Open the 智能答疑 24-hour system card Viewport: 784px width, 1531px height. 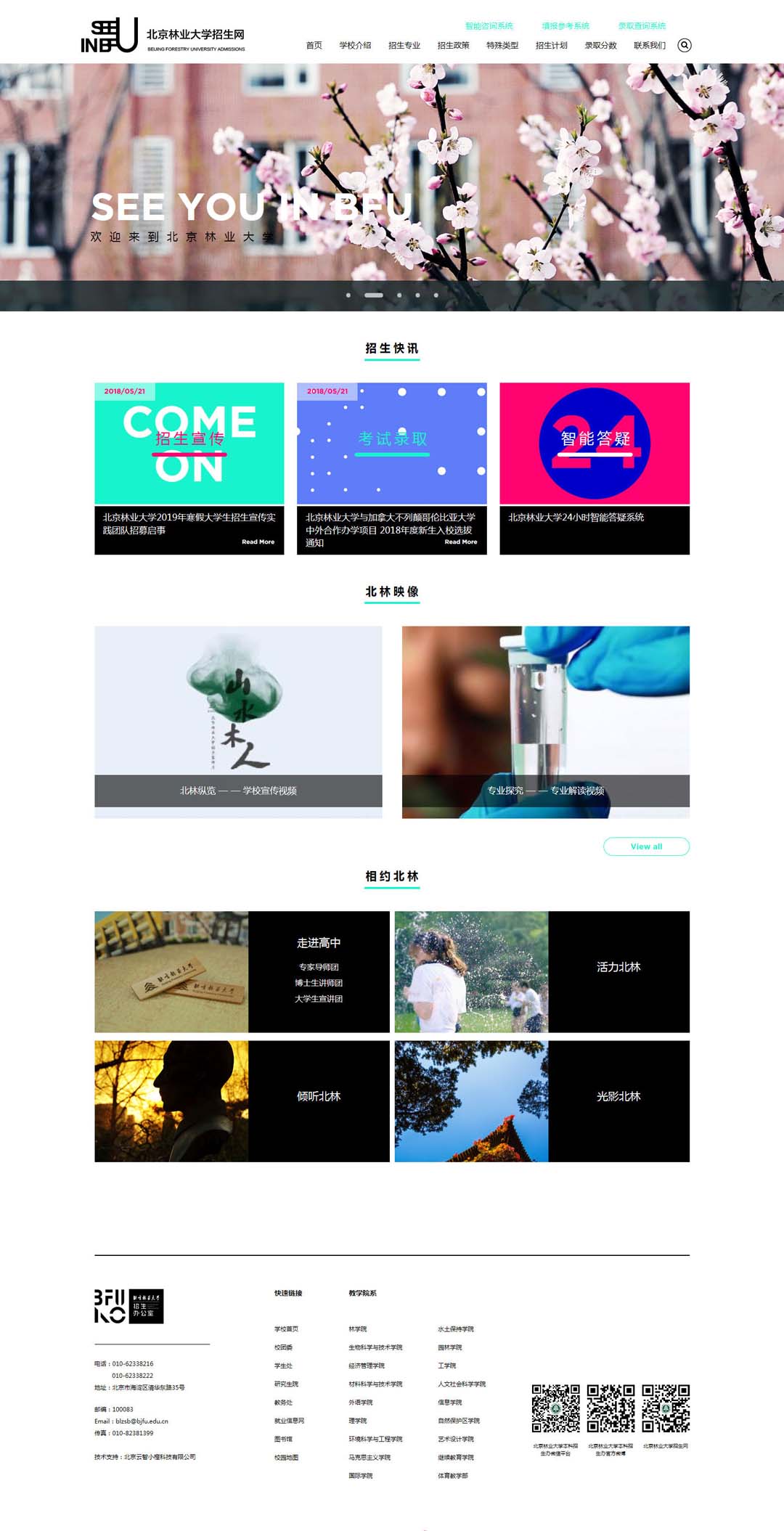click(x=594, y=444)
